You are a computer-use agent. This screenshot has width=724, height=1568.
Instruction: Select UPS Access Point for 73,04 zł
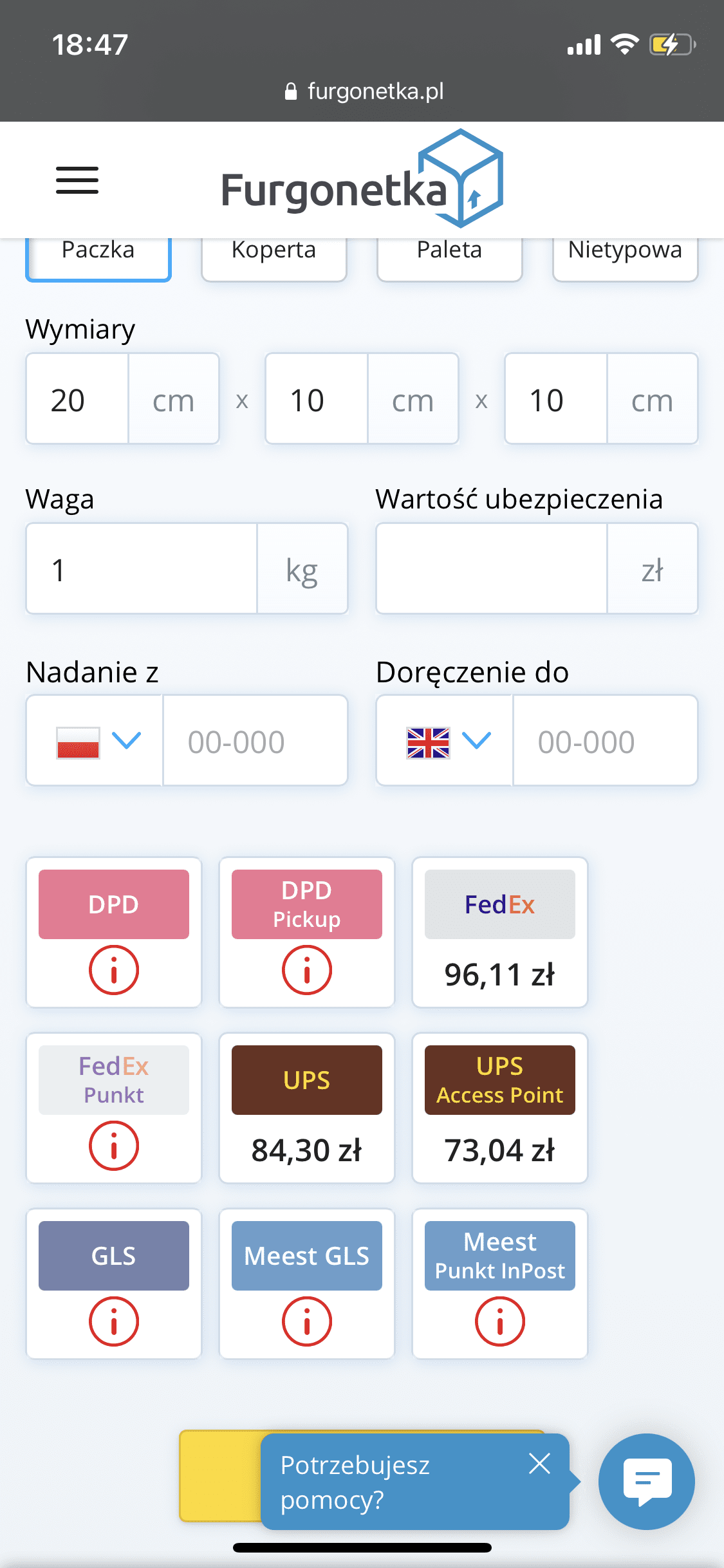tap(500, 1108)
